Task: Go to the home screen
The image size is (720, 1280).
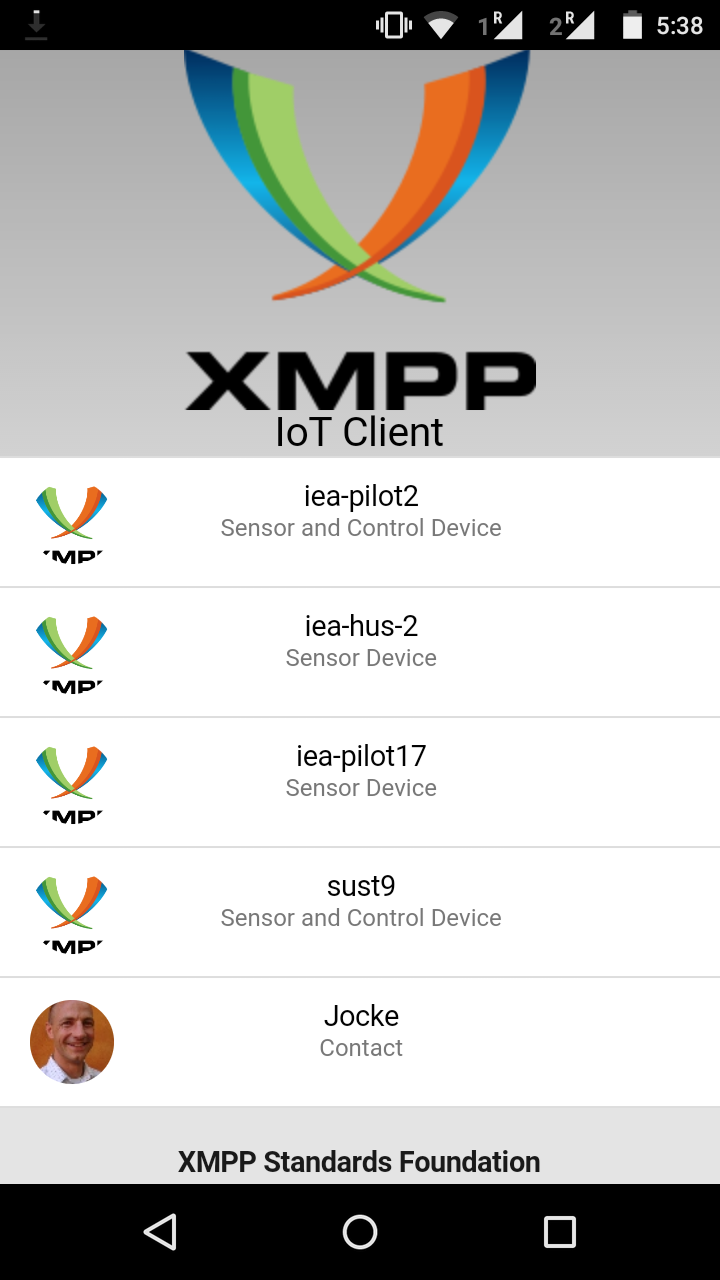Action: point(360,1232)
